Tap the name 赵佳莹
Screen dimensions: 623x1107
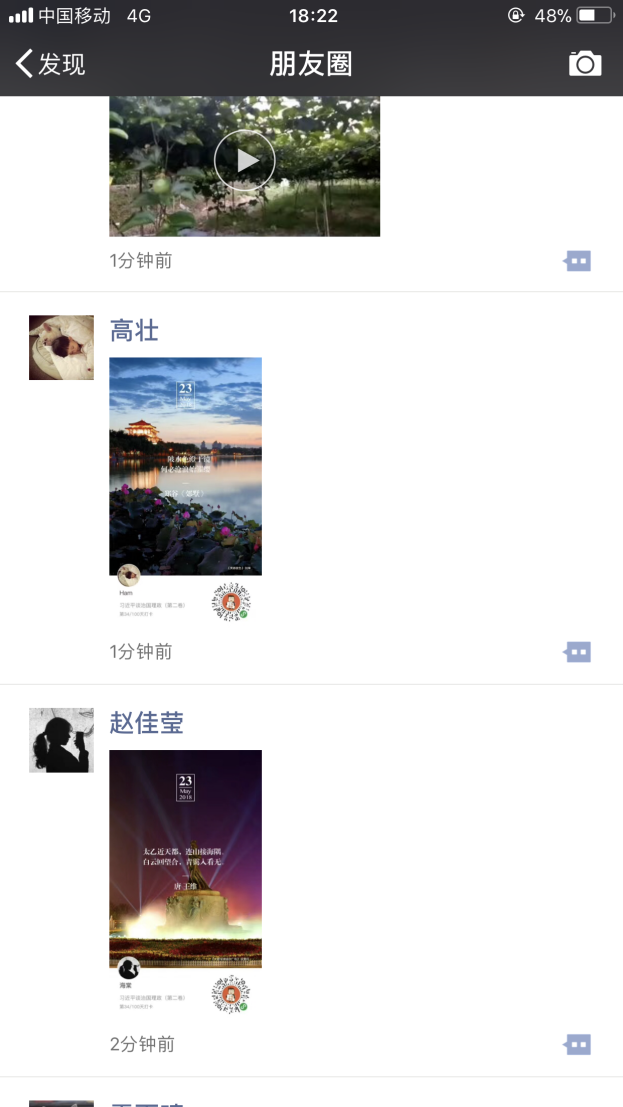point(147,723)
